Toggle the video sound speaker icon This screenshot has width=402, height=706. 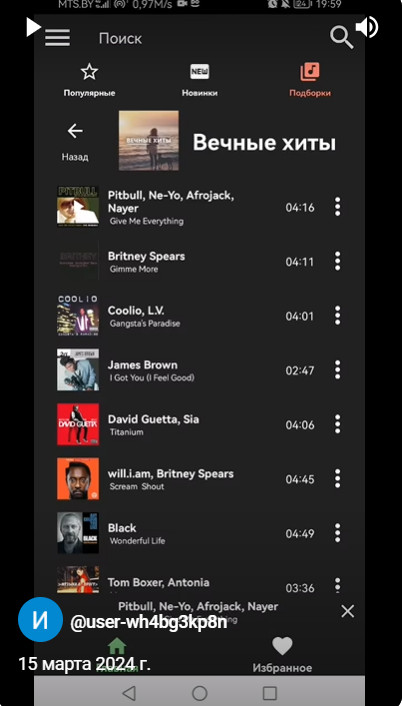tap(367, 27)
